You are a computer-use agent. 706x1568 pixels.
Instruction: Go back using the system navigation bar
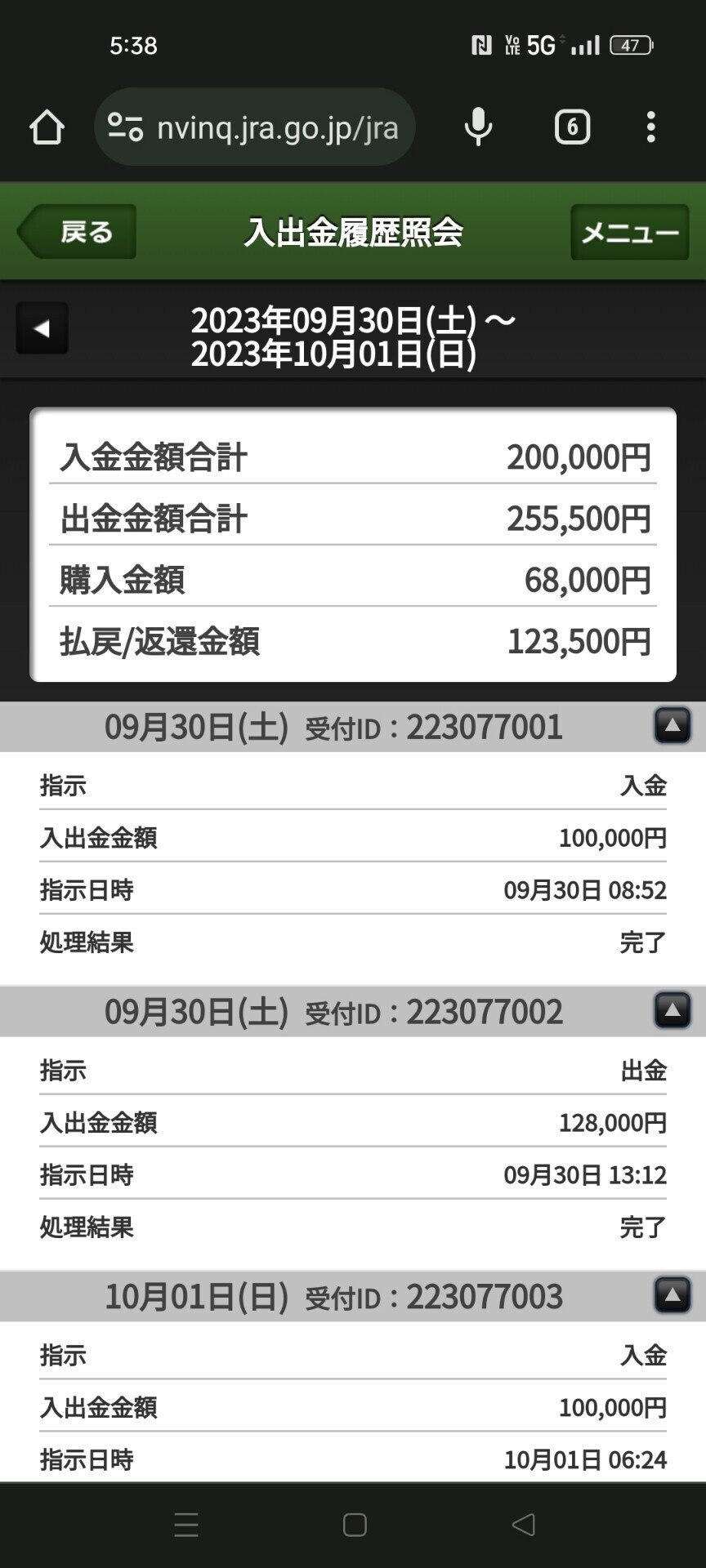tap(522, 1525)
